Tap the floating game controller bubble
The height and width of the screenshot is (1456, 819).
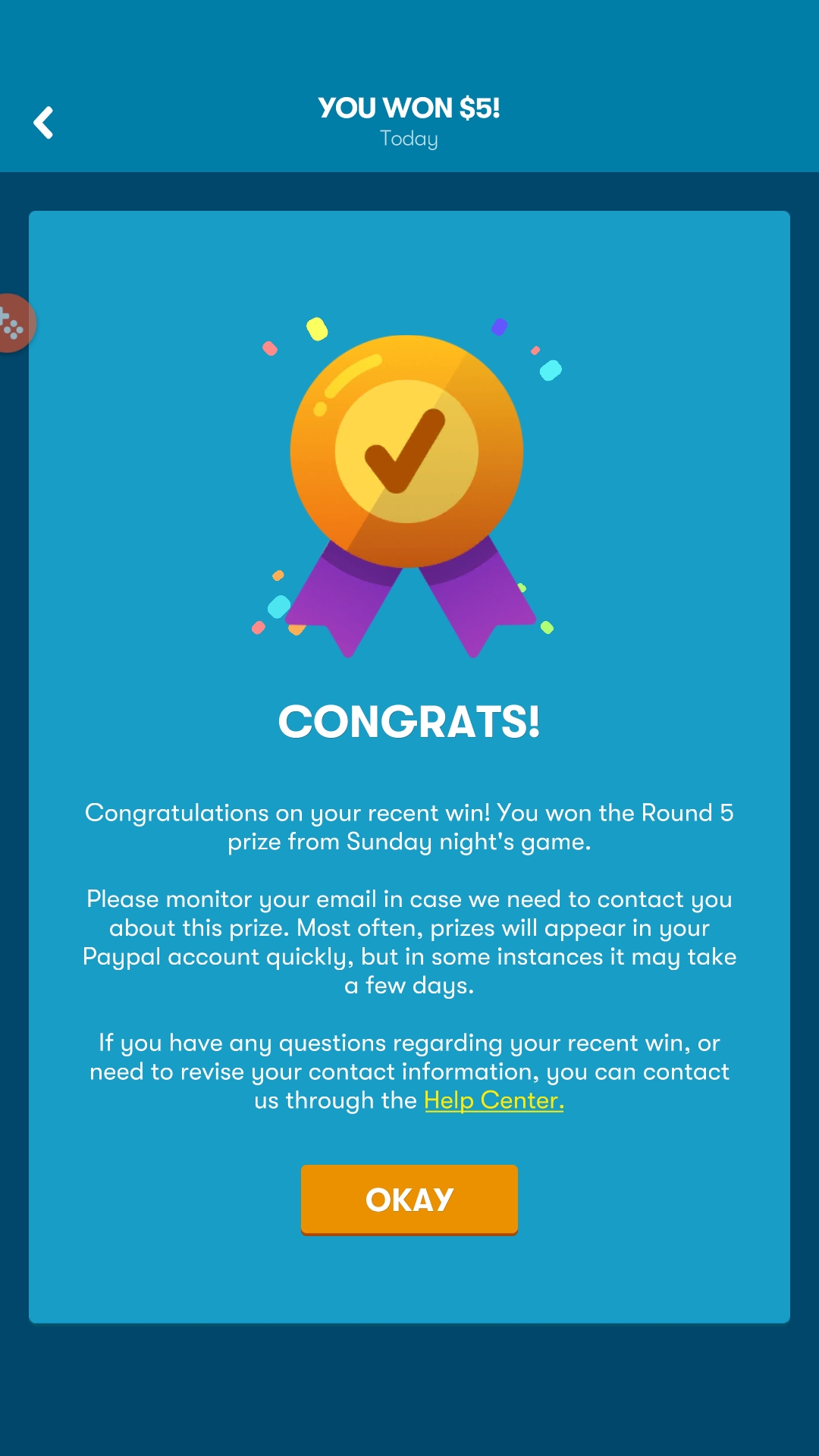[12, 324]
